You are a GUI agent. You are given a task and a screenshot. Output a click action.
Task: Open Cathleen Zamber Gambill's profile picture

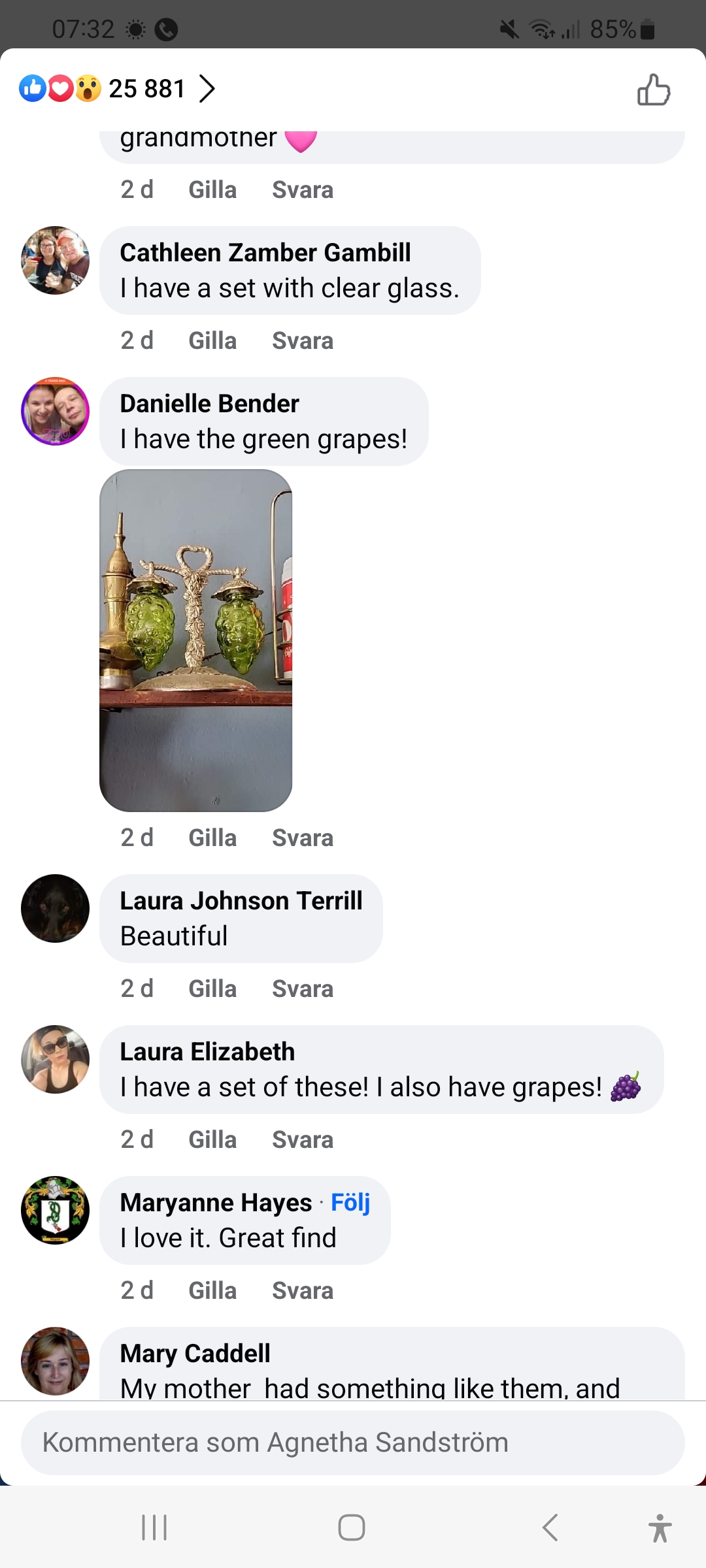[56, 260]
